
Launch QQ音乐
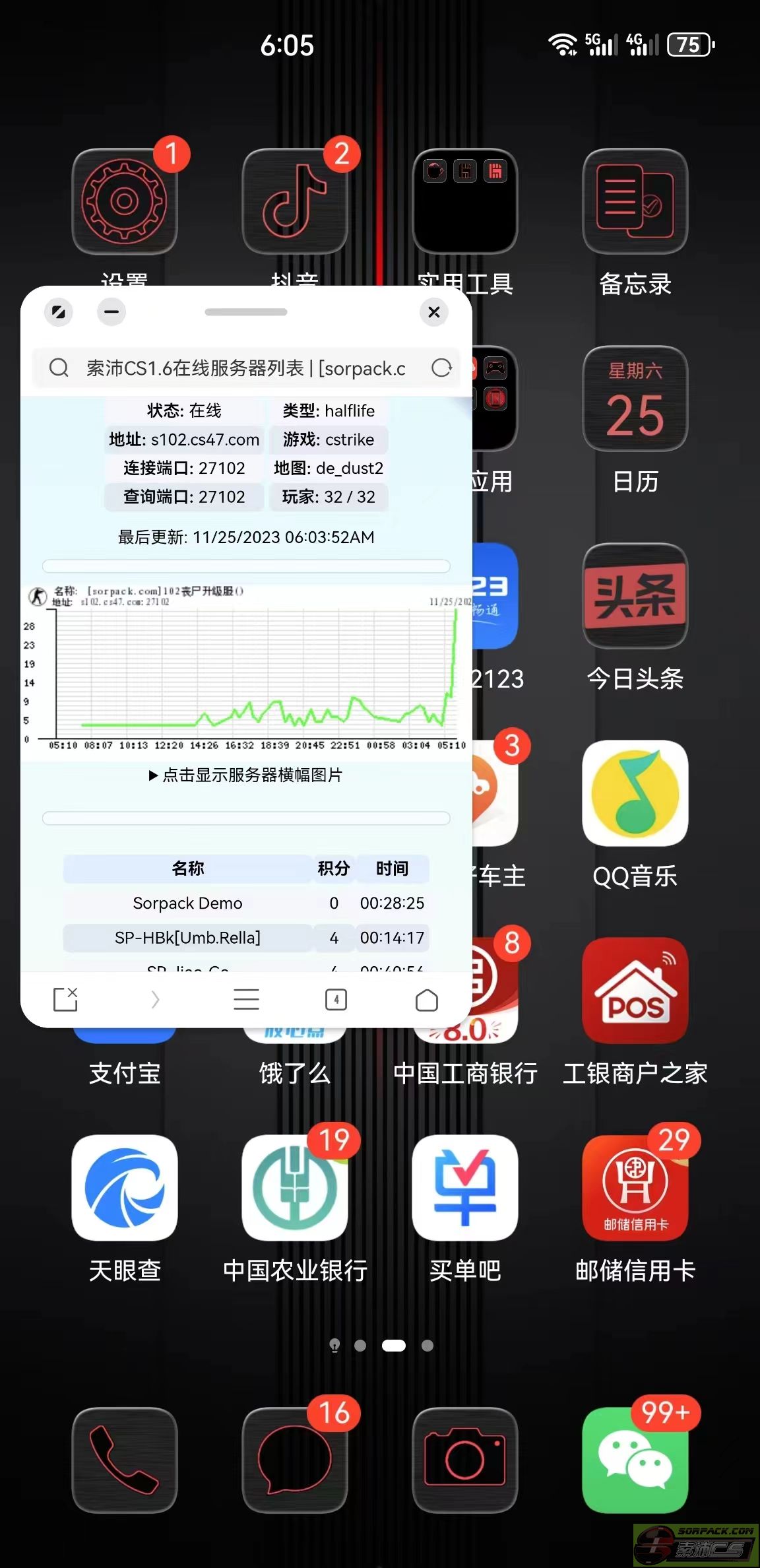click(x=635, y=814)
